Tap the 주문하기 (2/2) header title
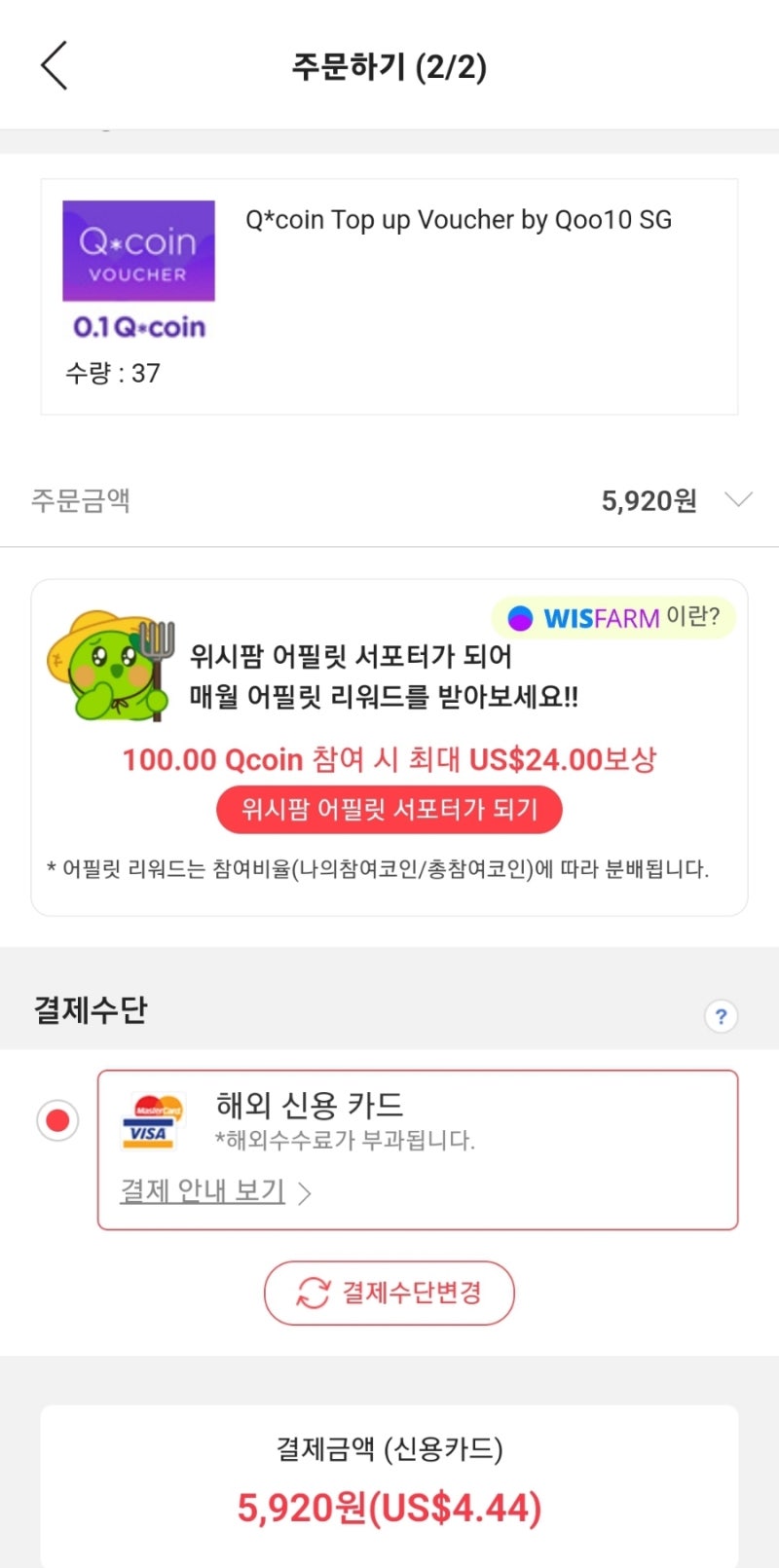 (x=389, y=67)
